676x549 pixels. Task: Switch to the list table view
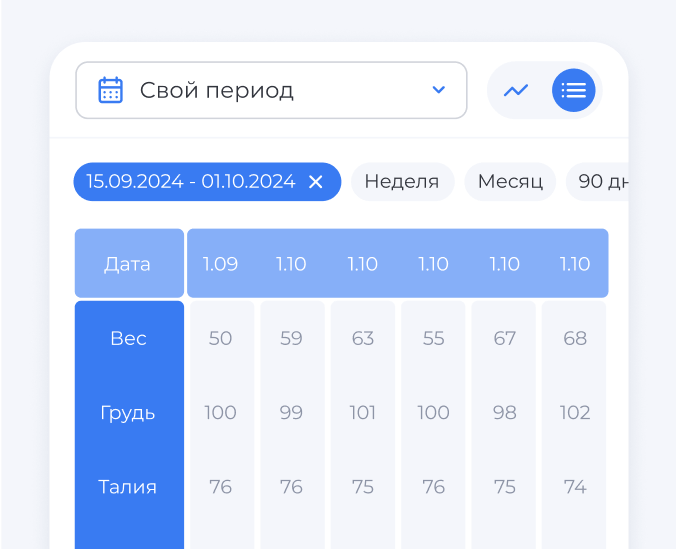(574, 91)
